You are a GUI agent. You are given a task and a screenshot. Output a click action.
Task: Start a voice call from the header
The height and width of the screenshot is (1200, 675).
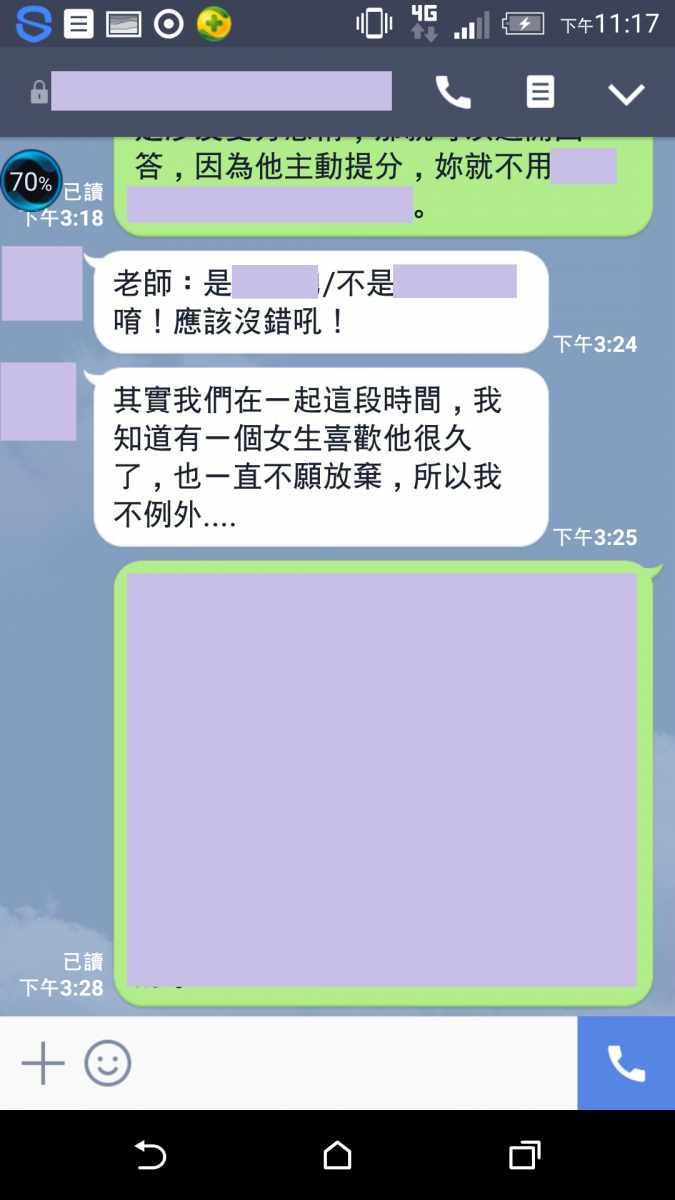tap(453, 93)
